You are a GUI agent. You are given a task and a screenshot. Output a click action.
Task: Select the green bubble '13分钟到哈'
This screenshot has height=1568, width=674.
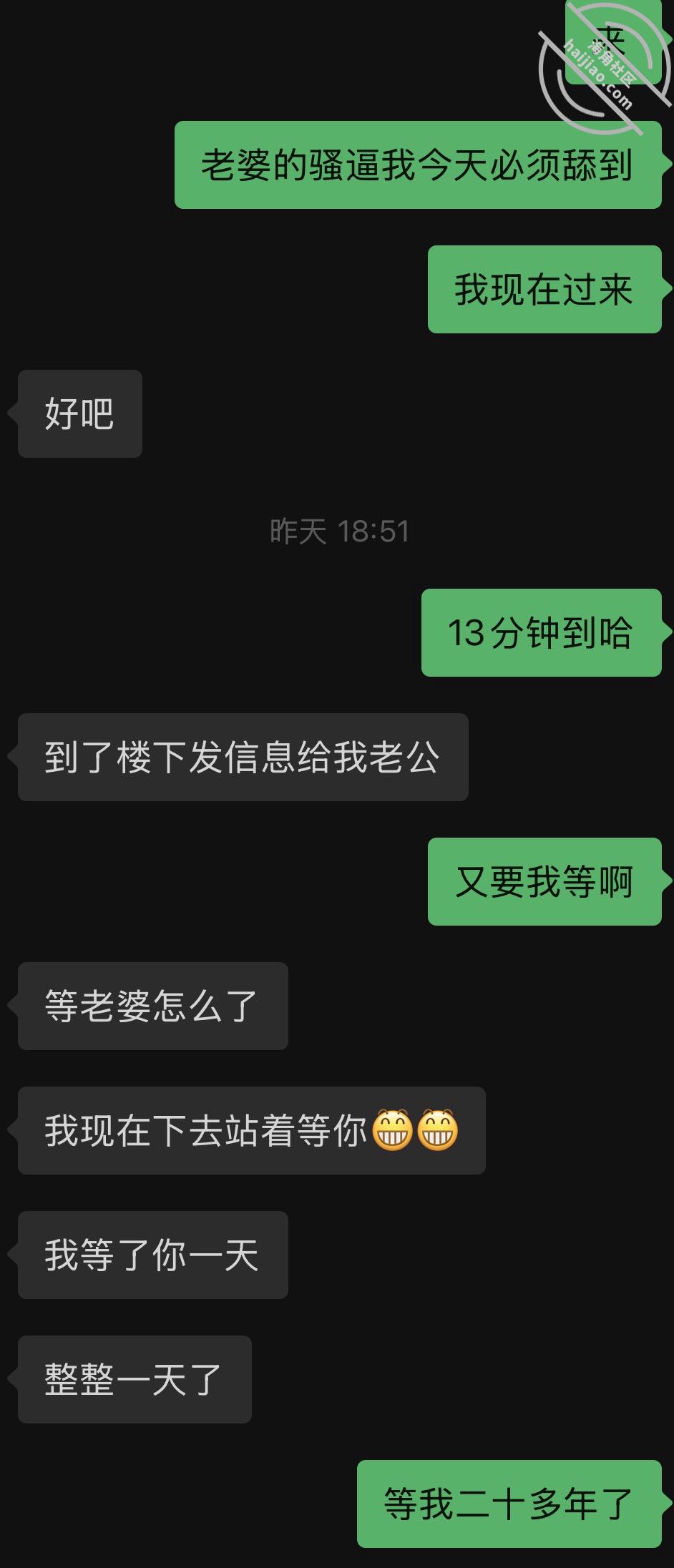[541, 633]
